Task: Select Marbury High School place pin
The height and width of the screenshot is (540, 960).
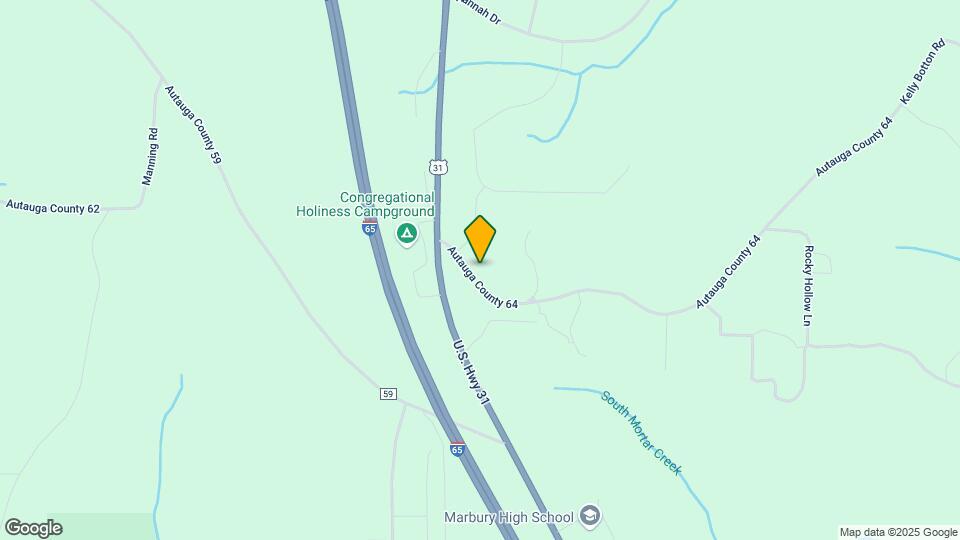Action: point(590,516)
